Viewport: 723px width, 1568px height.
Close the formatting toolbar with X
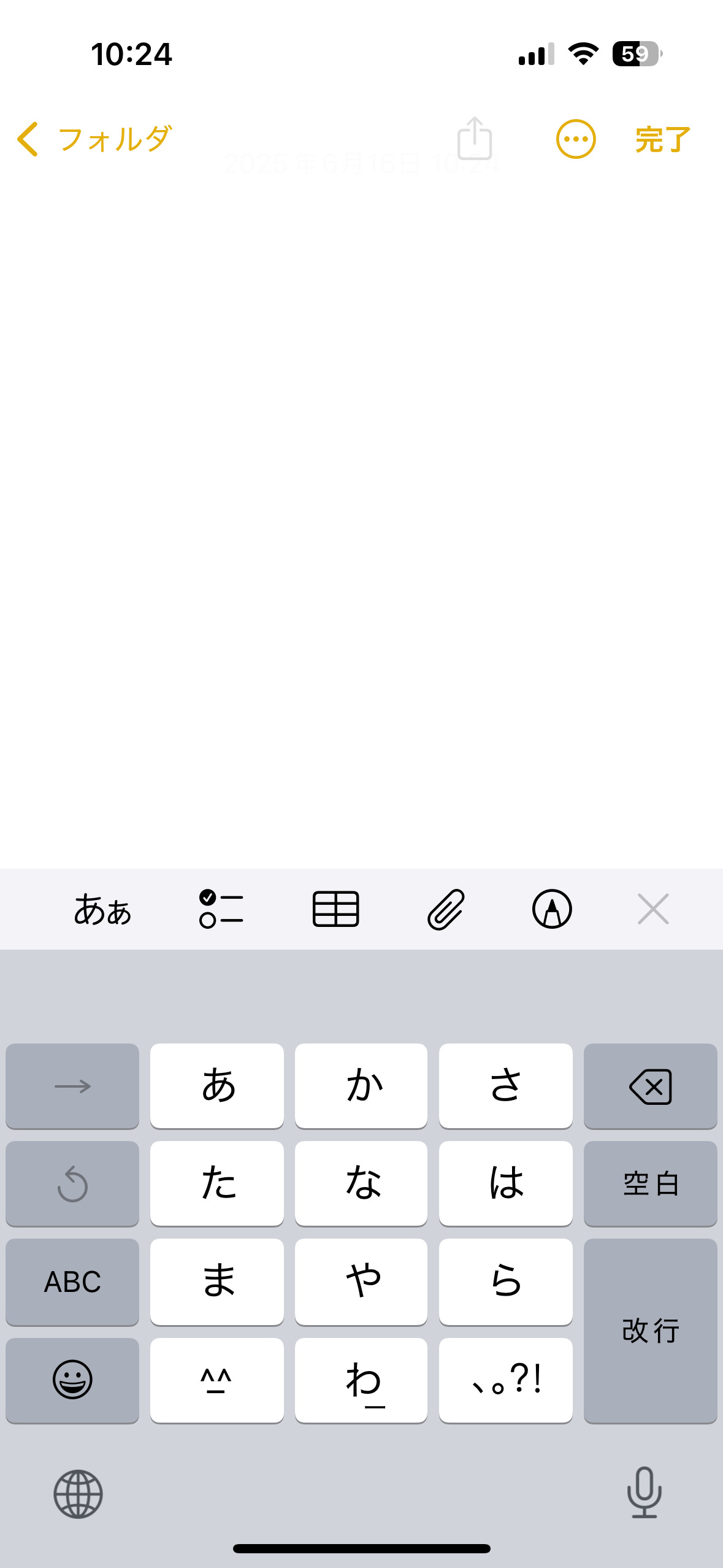[653, 909]
